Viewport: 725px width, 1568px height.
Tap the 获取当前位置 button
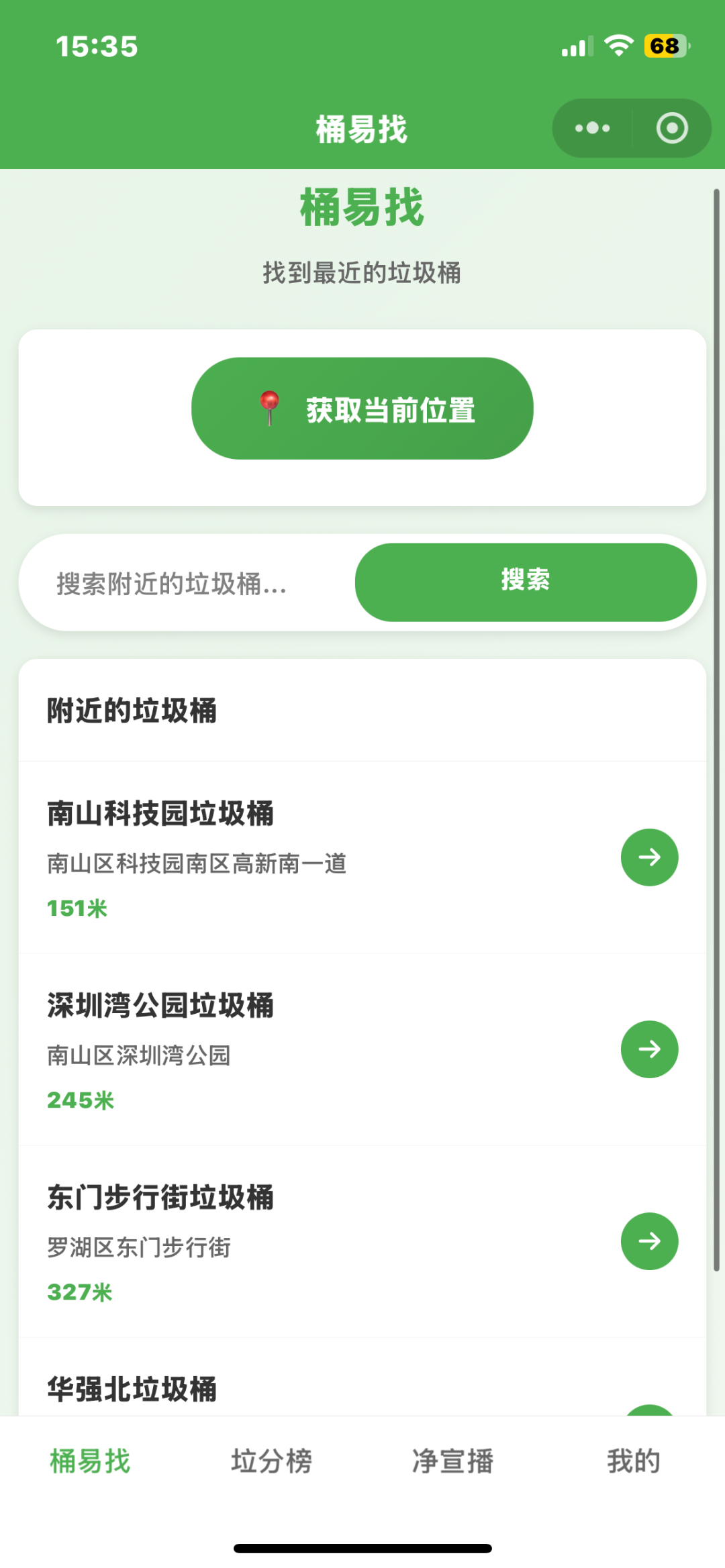click(x=362, y=409)
